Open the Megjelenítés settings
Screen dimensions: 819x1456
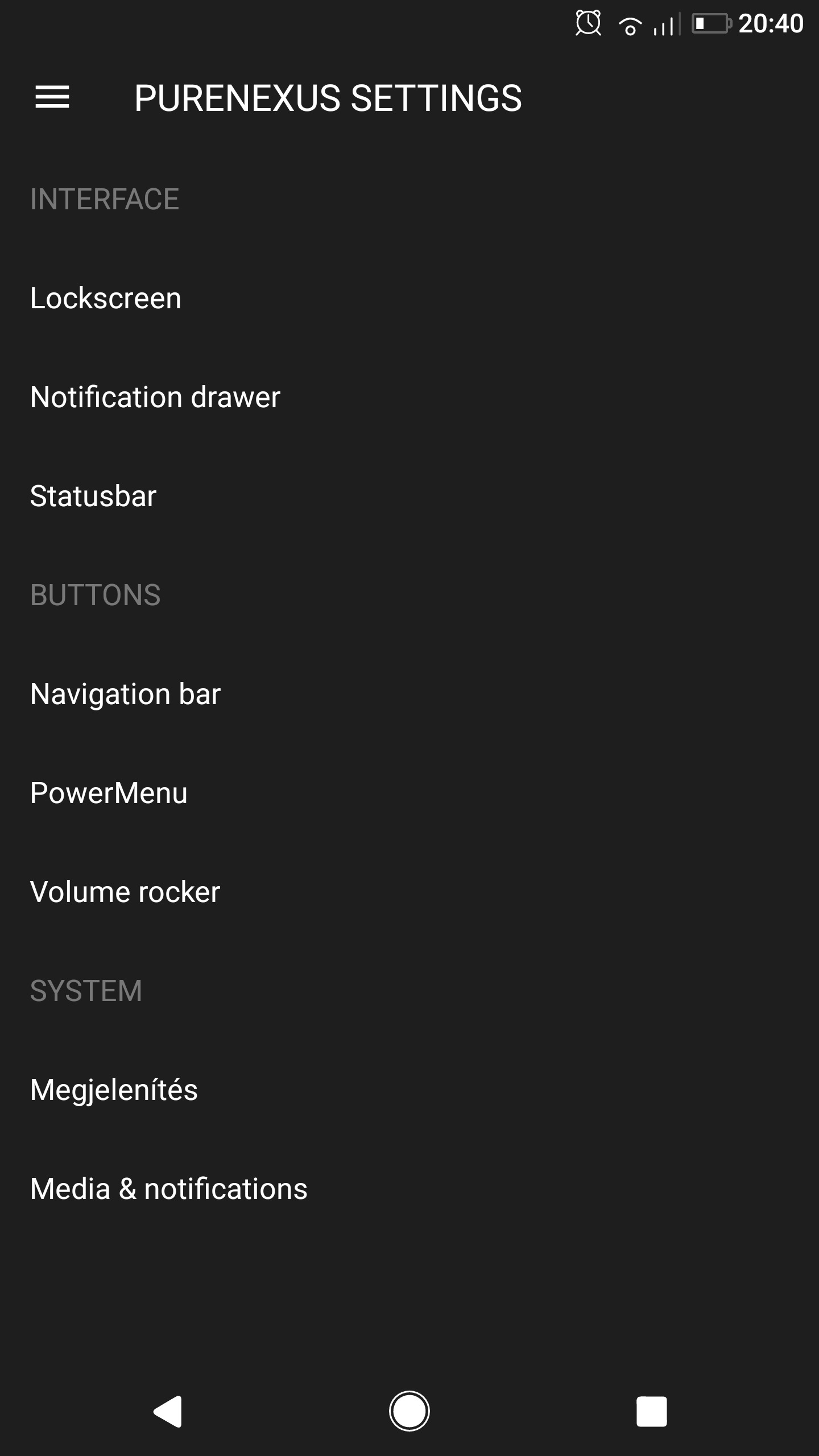409,1090
